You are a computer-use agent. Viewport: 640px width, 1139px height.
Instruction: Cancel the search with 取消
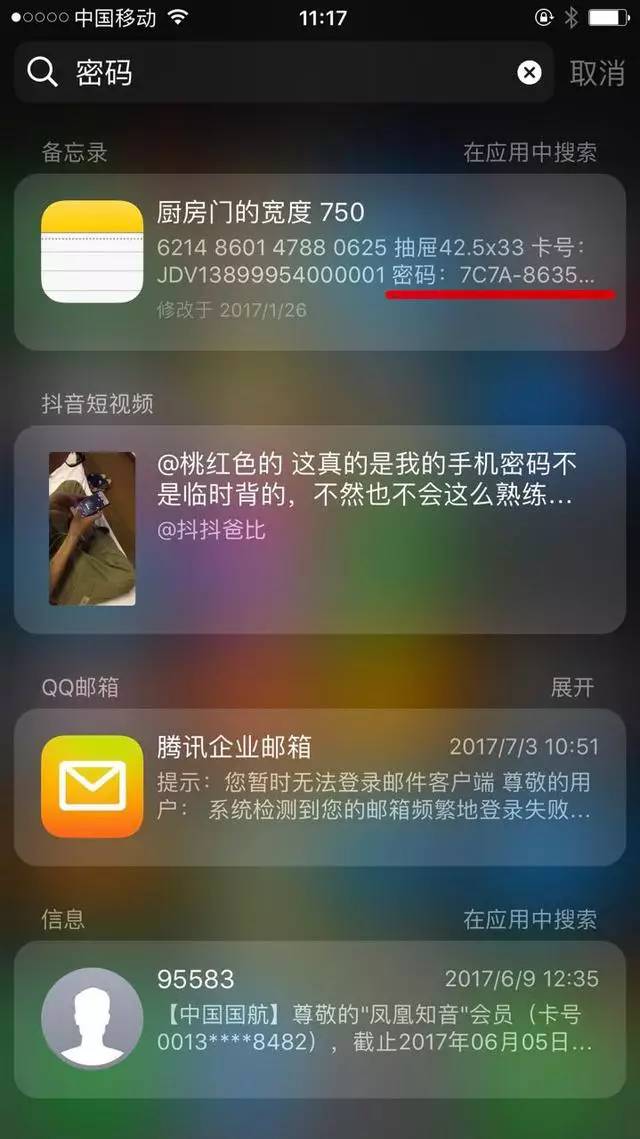tap(597, 72)
